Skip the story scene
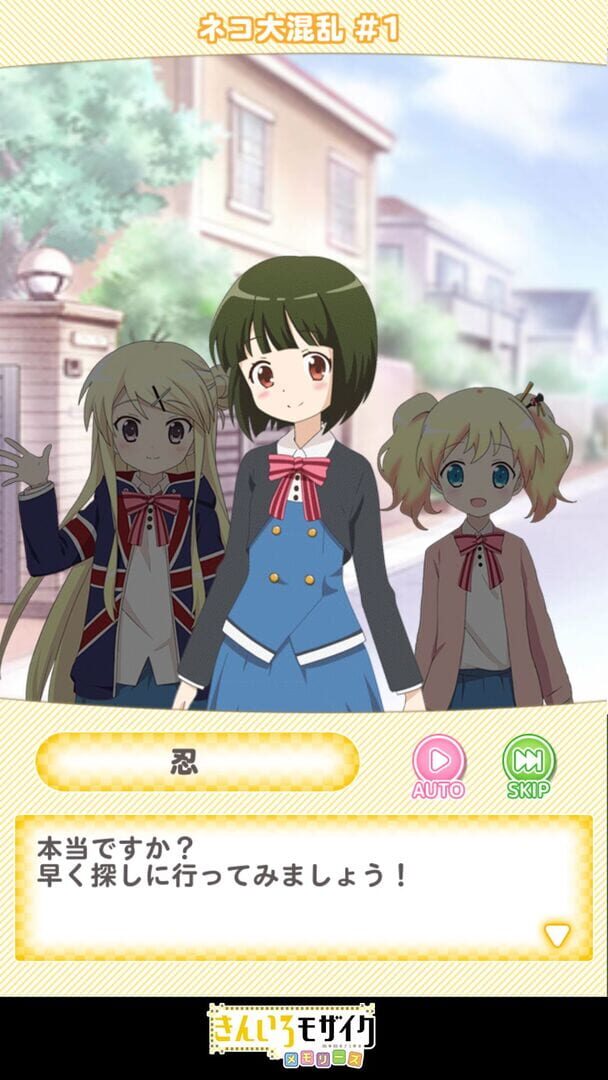 pyautogui.click(x=529, y=766)
